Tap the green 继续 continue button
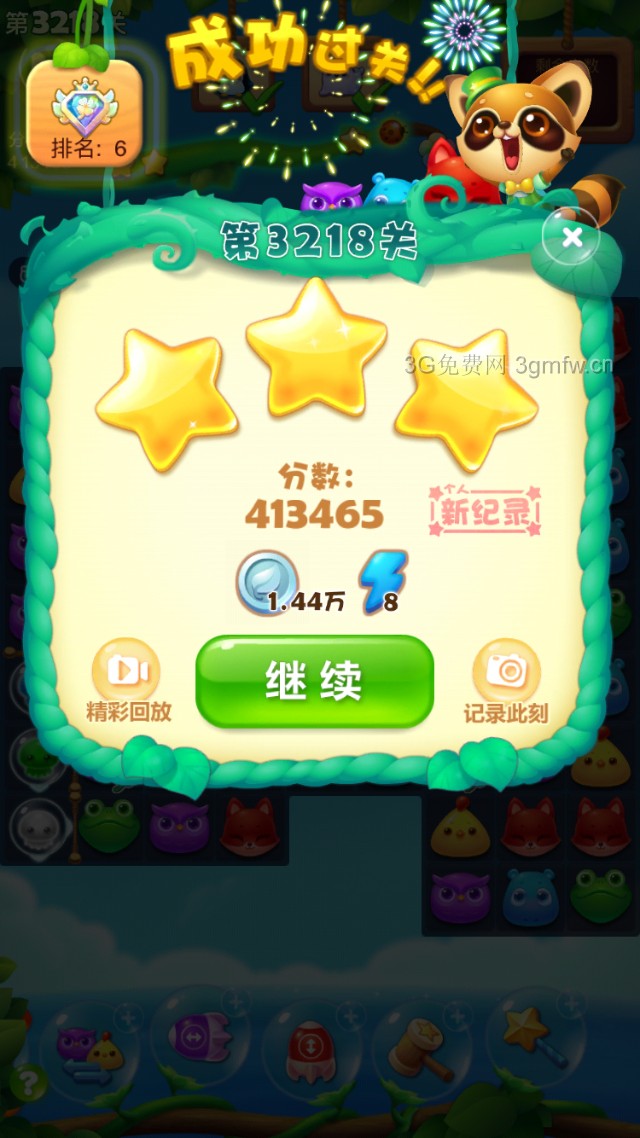 click(314, 681)
